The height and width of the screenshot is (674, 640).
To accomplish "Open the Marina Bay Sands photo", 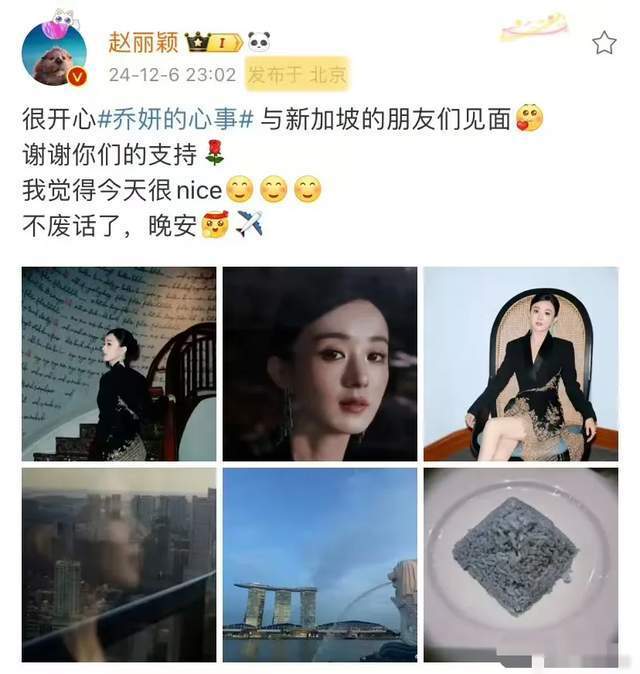I will click(320, 565).
